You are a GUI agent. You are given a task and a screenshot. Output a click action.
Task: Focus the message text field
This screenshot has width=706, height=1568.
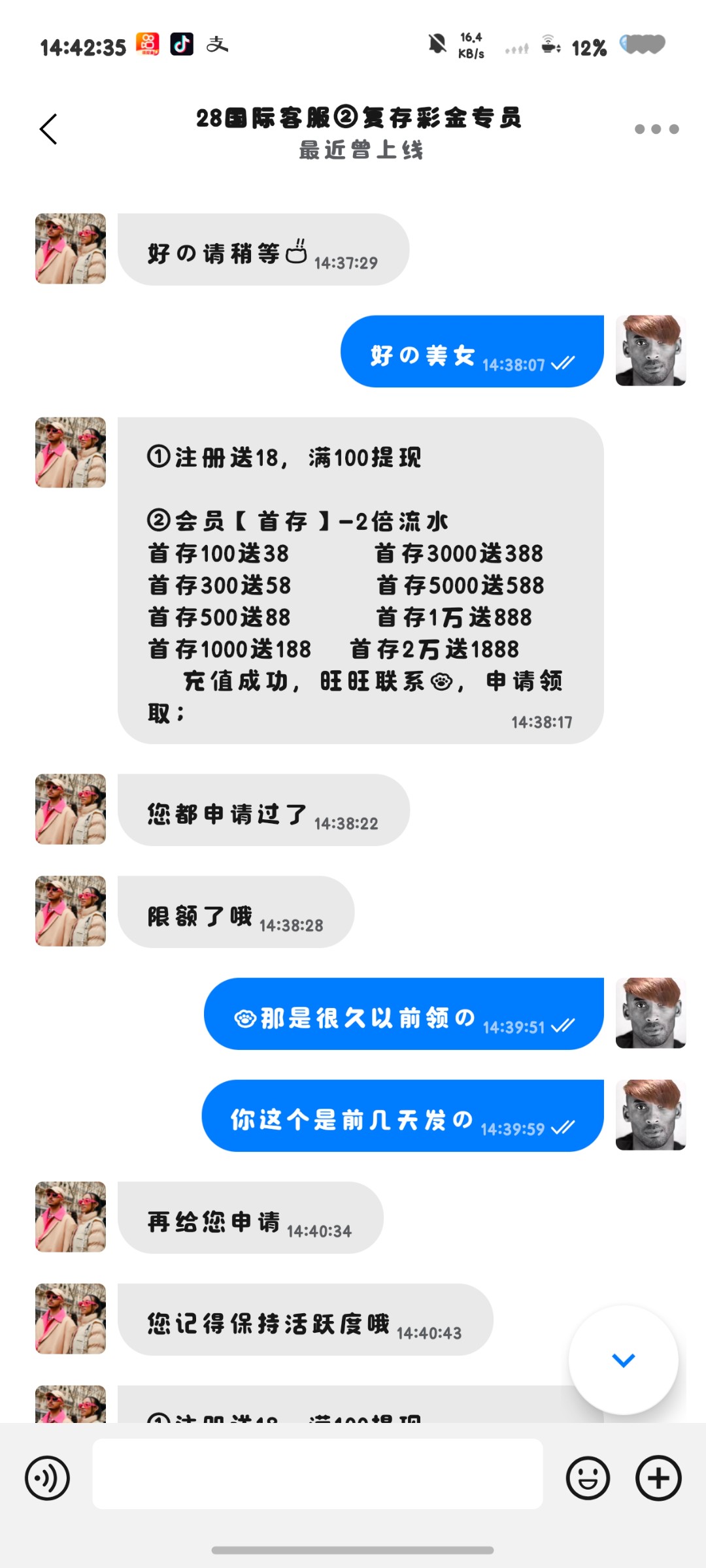318,1474
